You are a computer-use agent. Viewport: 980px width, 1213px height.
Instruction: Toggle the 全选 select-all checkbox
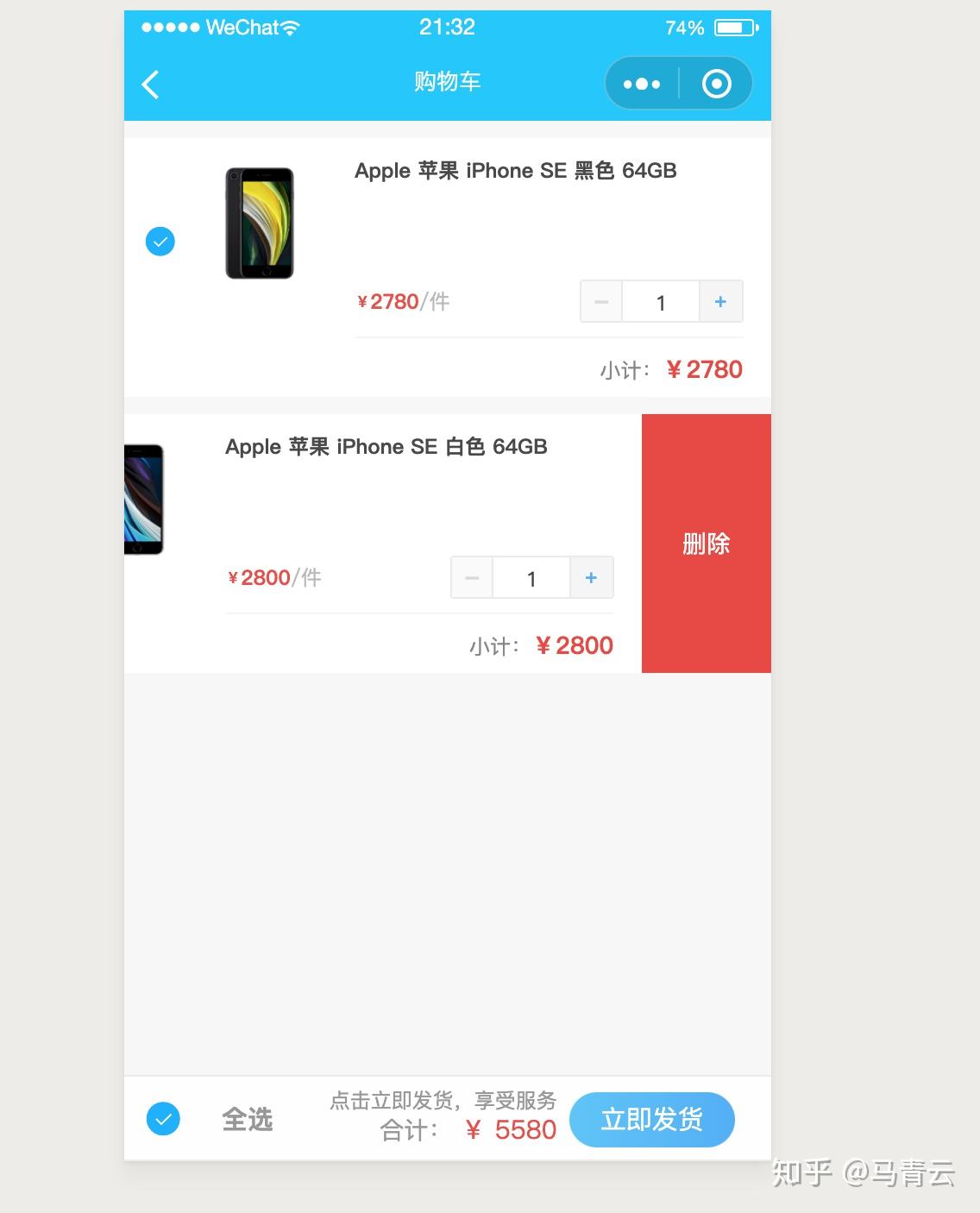(163, 1119)
